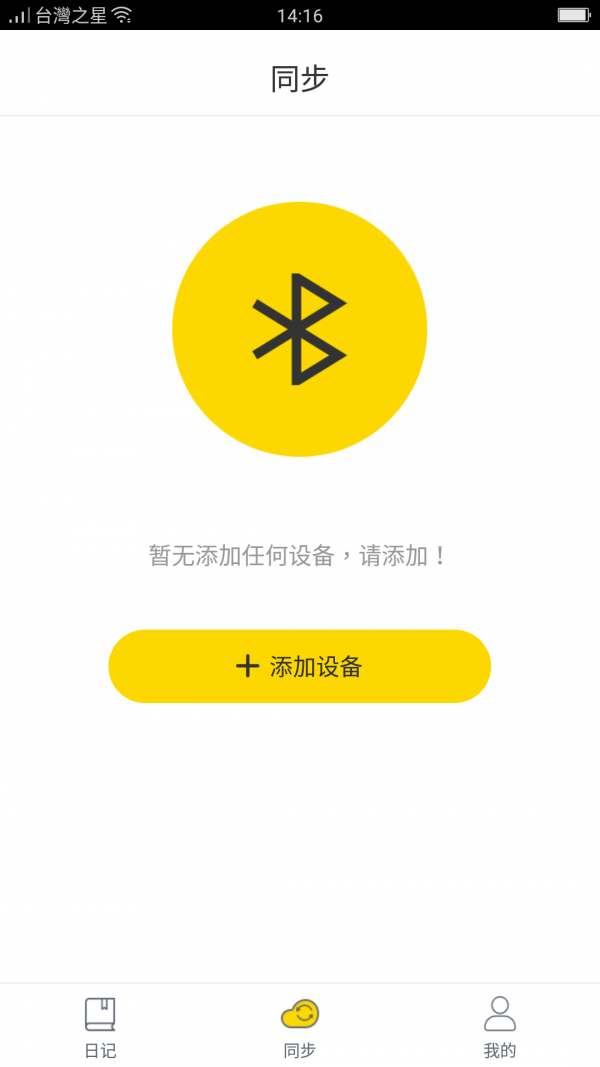Select the 同步 tab
600x1067 pixels.
(300, 1027)
